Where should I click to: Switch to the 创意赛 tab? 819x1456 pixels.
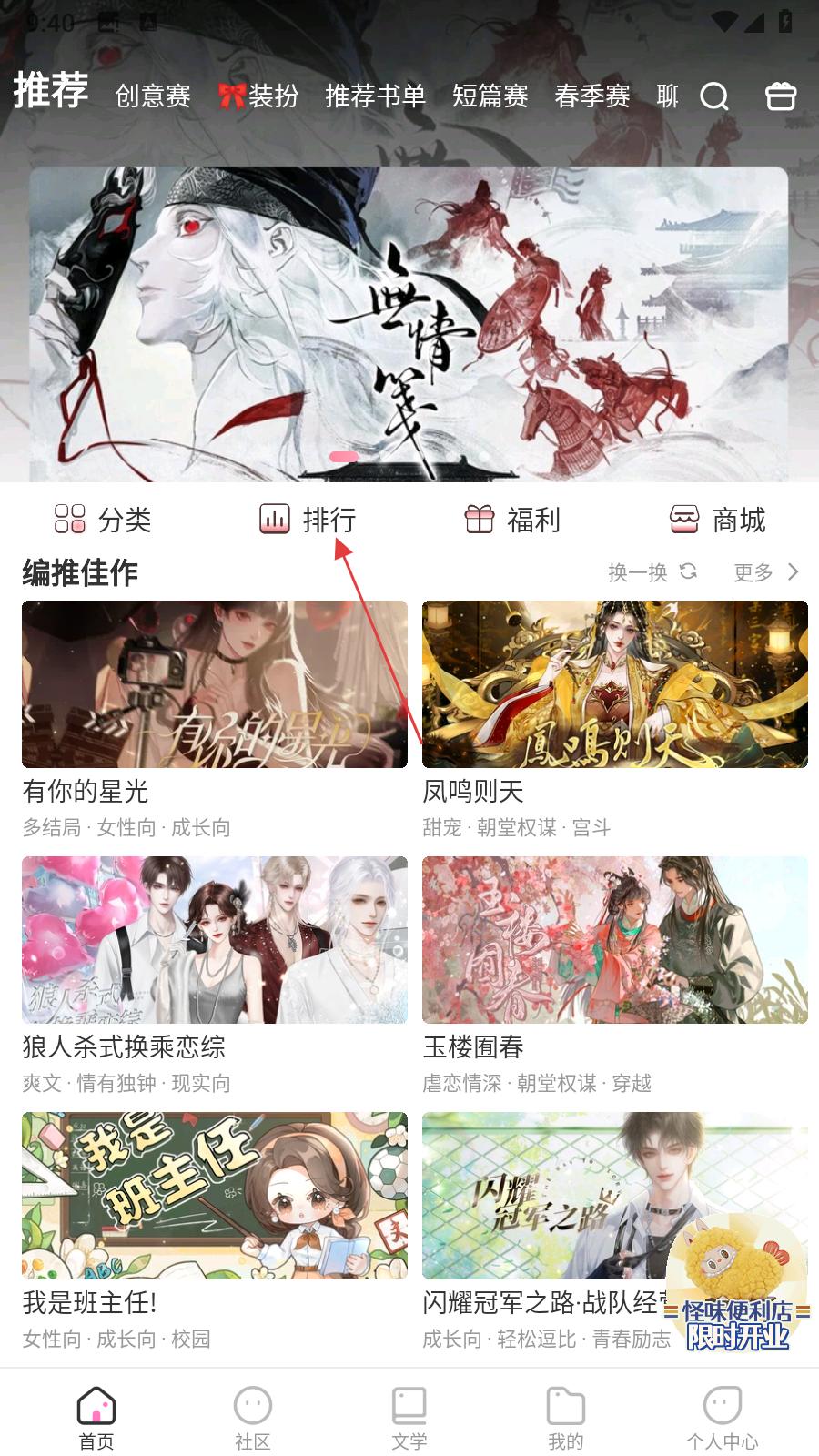click(153, 96)
